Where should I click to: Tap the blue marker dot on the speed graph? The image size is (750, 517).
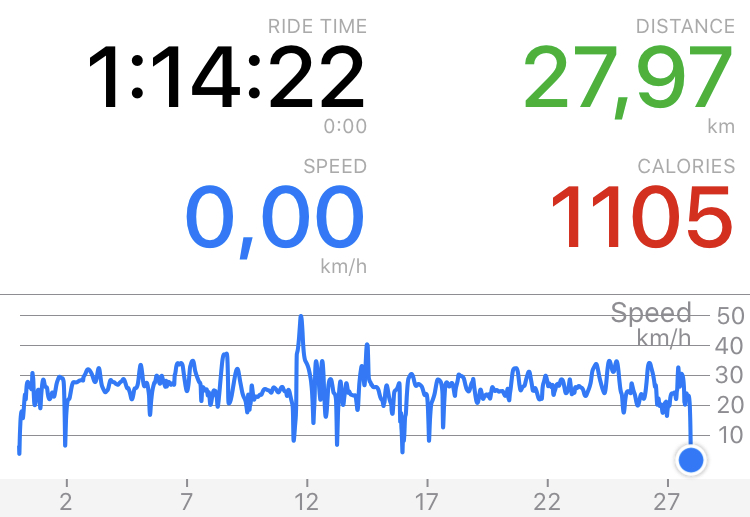coord(691,460)
